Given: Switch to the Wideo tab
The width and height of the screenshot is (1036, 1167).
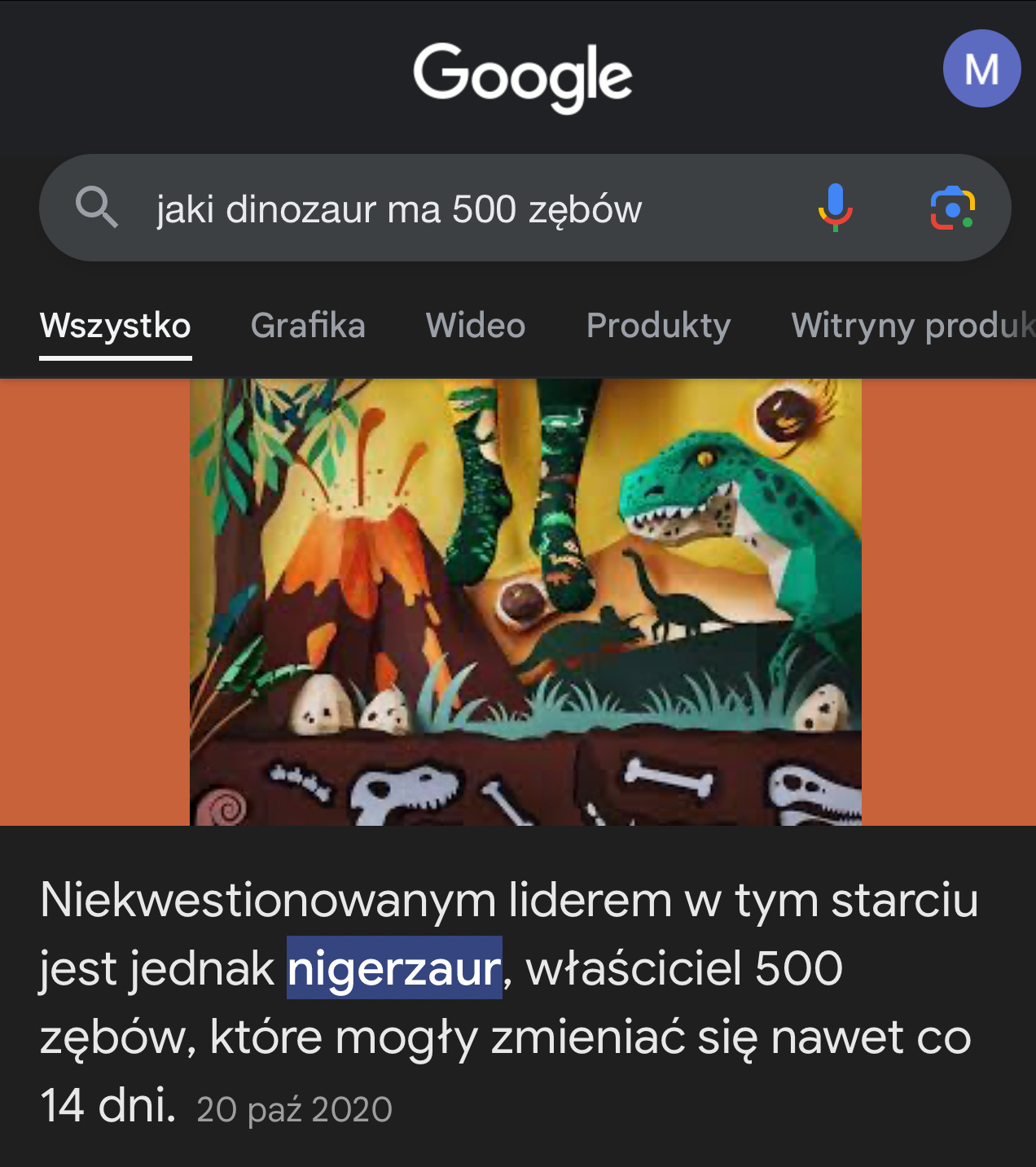Looking at the screenshot, I should [x=476, y=326].
